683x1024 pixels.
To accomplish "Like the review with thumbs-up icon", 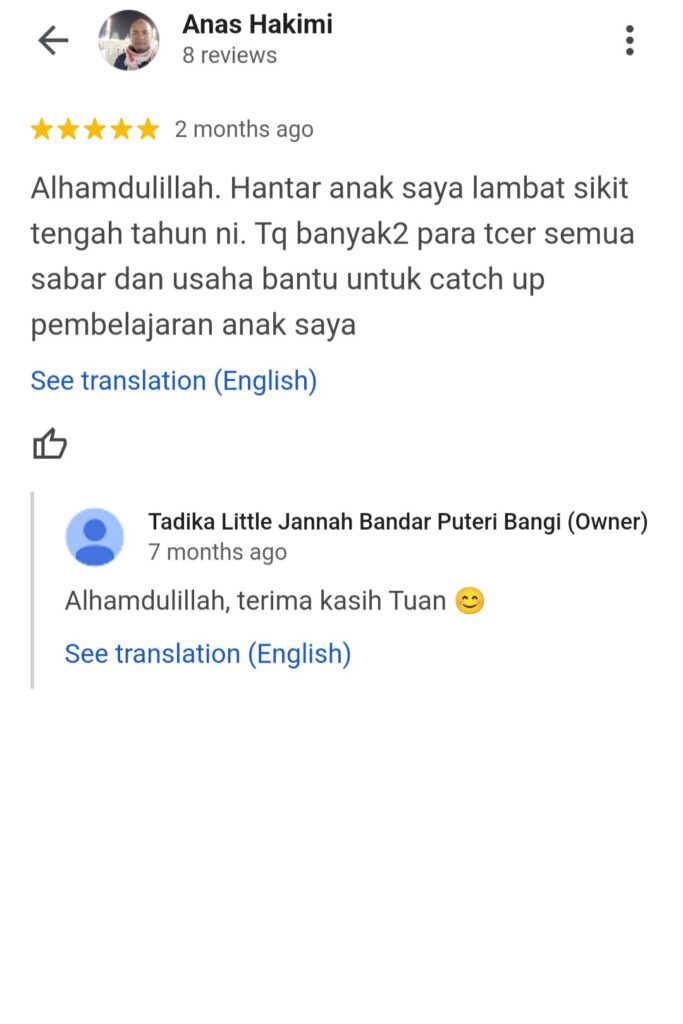I will [x=50, y=443].
